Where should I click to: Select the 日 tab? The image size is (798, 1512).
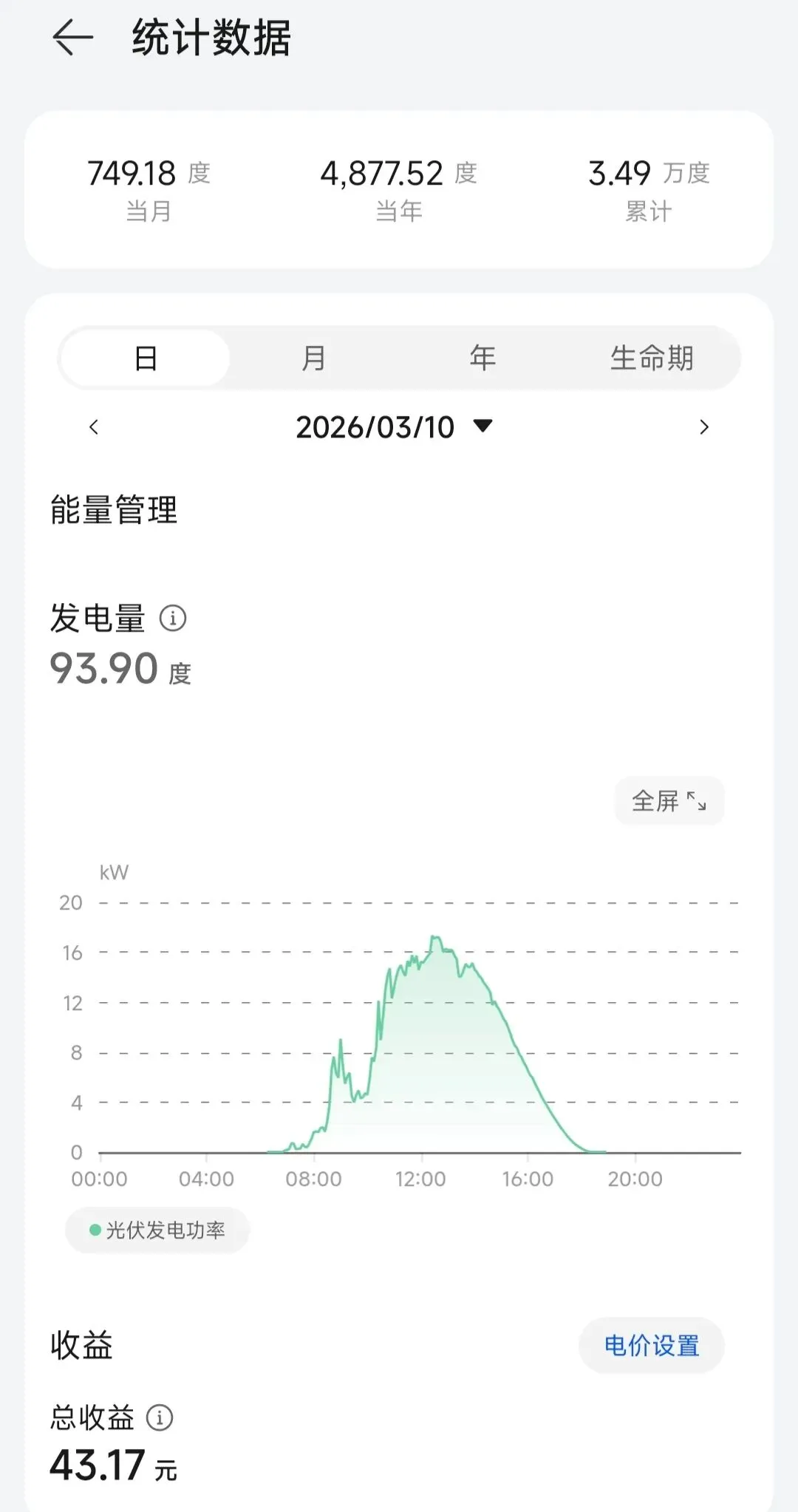click(x=146, y=358)
